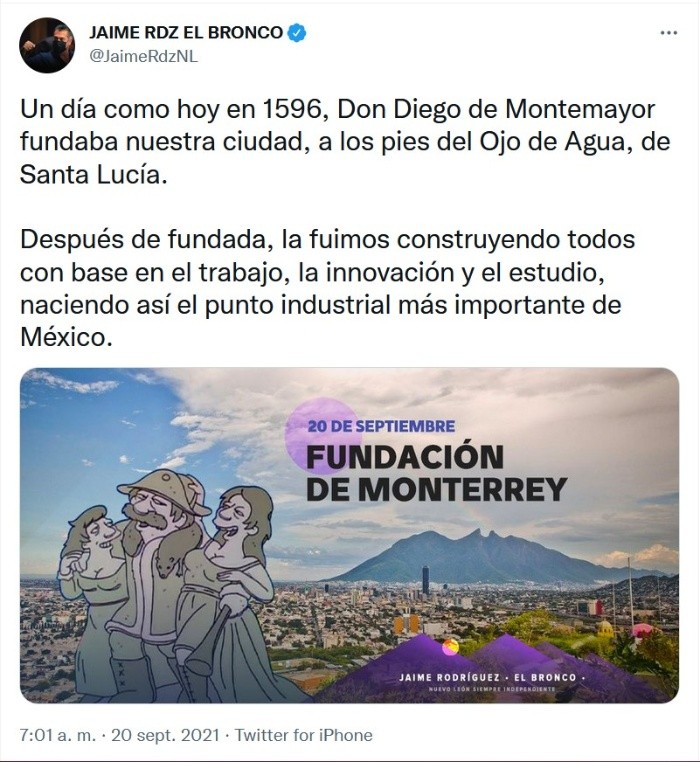The height and width of the screenshot is (762, 700).
Task: Open the @JaimeRdzNL handle link
Action: click(143, 56)
